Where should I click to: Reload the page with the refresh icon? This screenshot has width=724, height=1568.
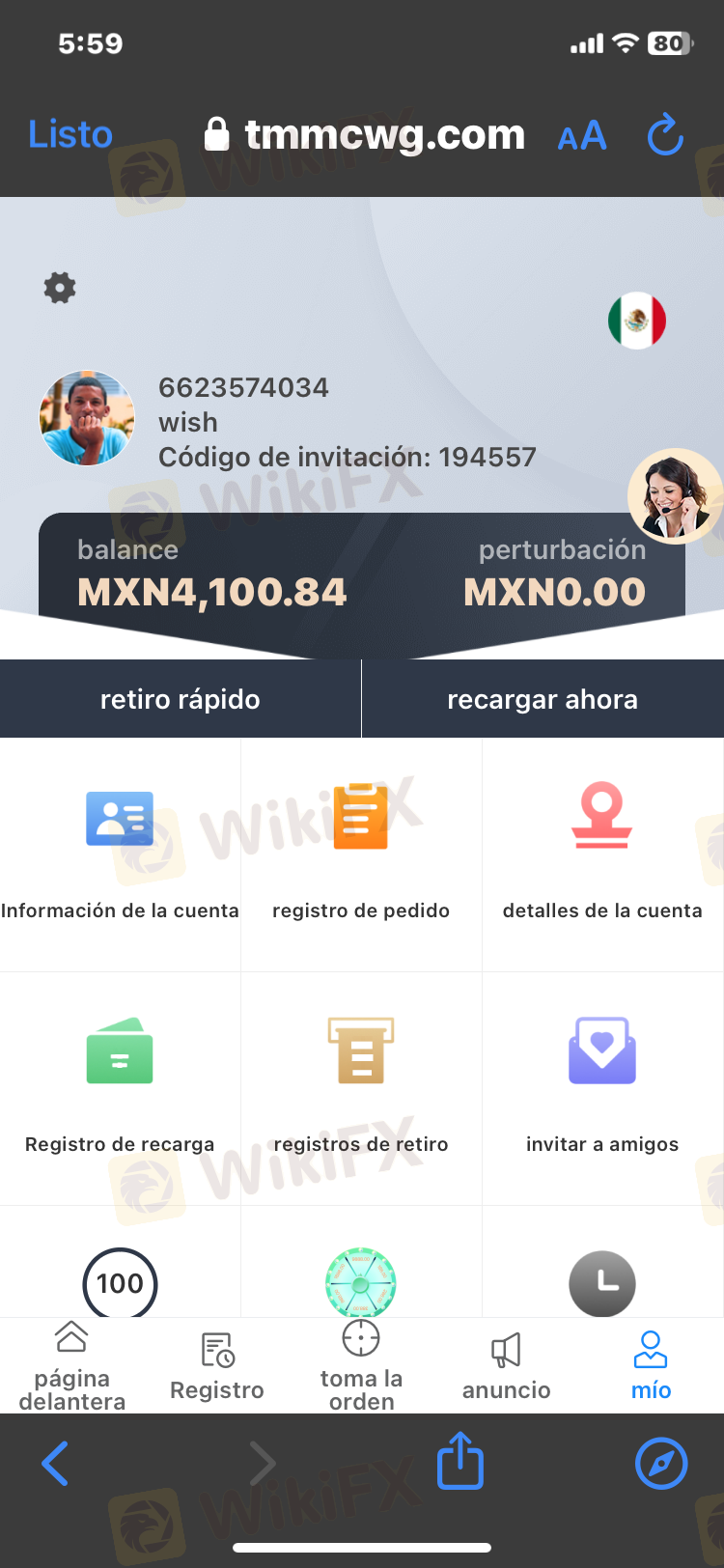coord(665,135)
